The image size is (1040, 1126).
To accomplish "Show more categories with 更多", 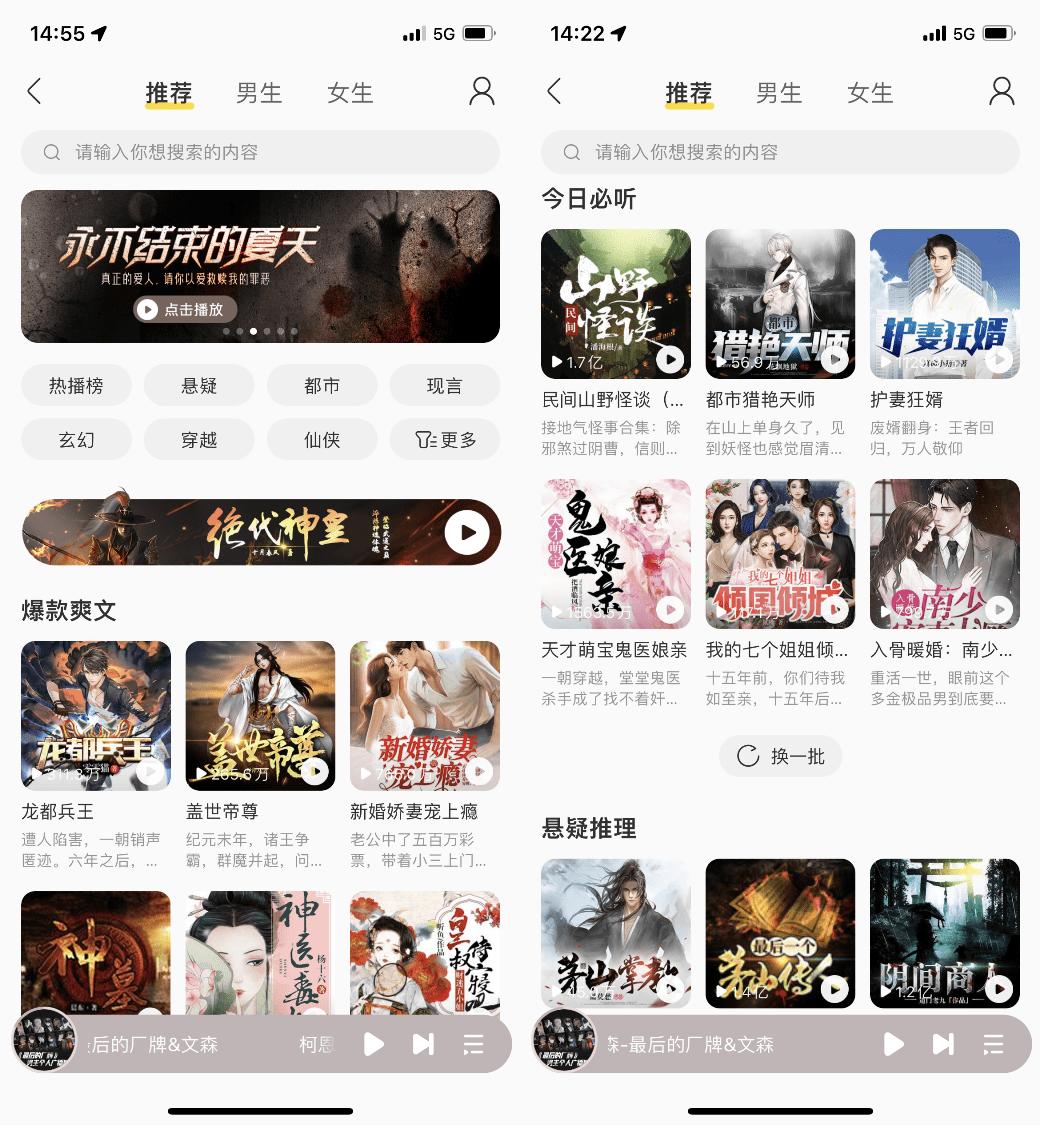I will (444, 439).
